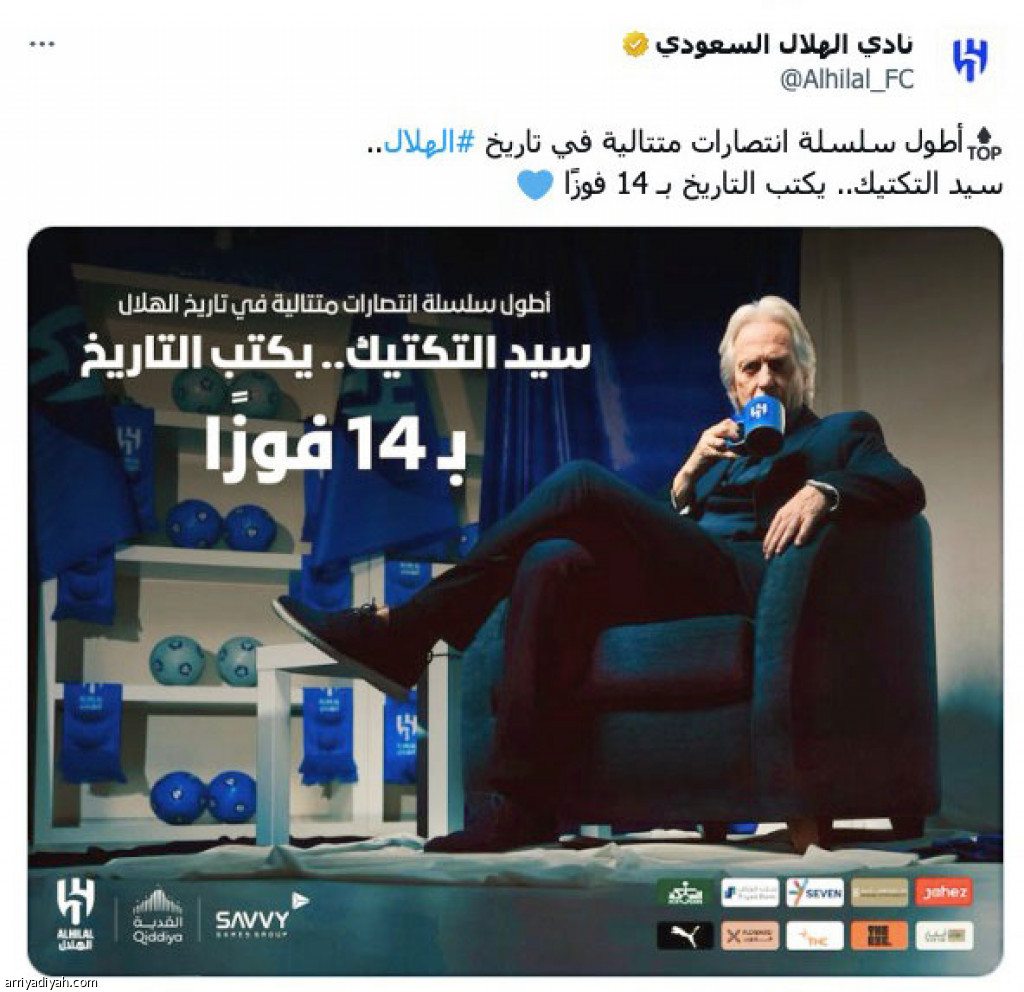Open the @Alhilal_FC account handle
The image size is (1024, 992).
click(846, 80)
